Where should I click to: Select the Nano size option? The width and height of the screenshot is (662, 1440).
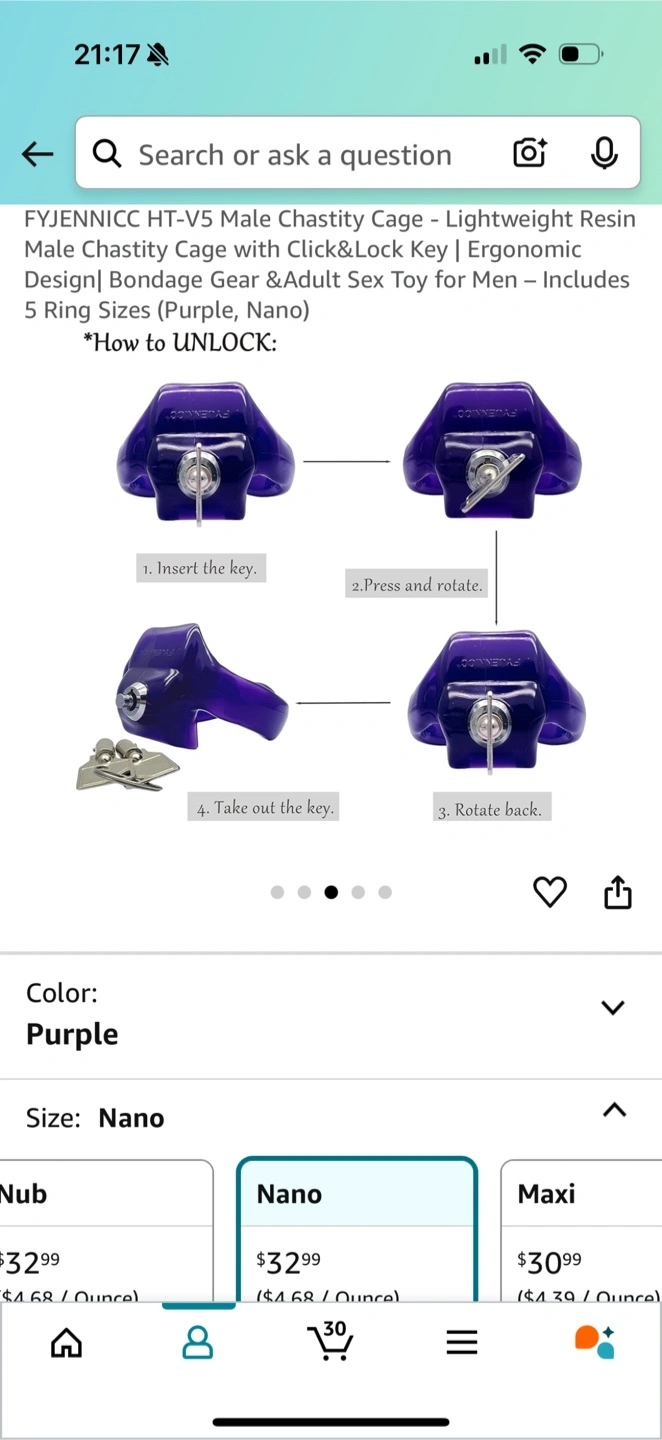[x=357, y=1230]
